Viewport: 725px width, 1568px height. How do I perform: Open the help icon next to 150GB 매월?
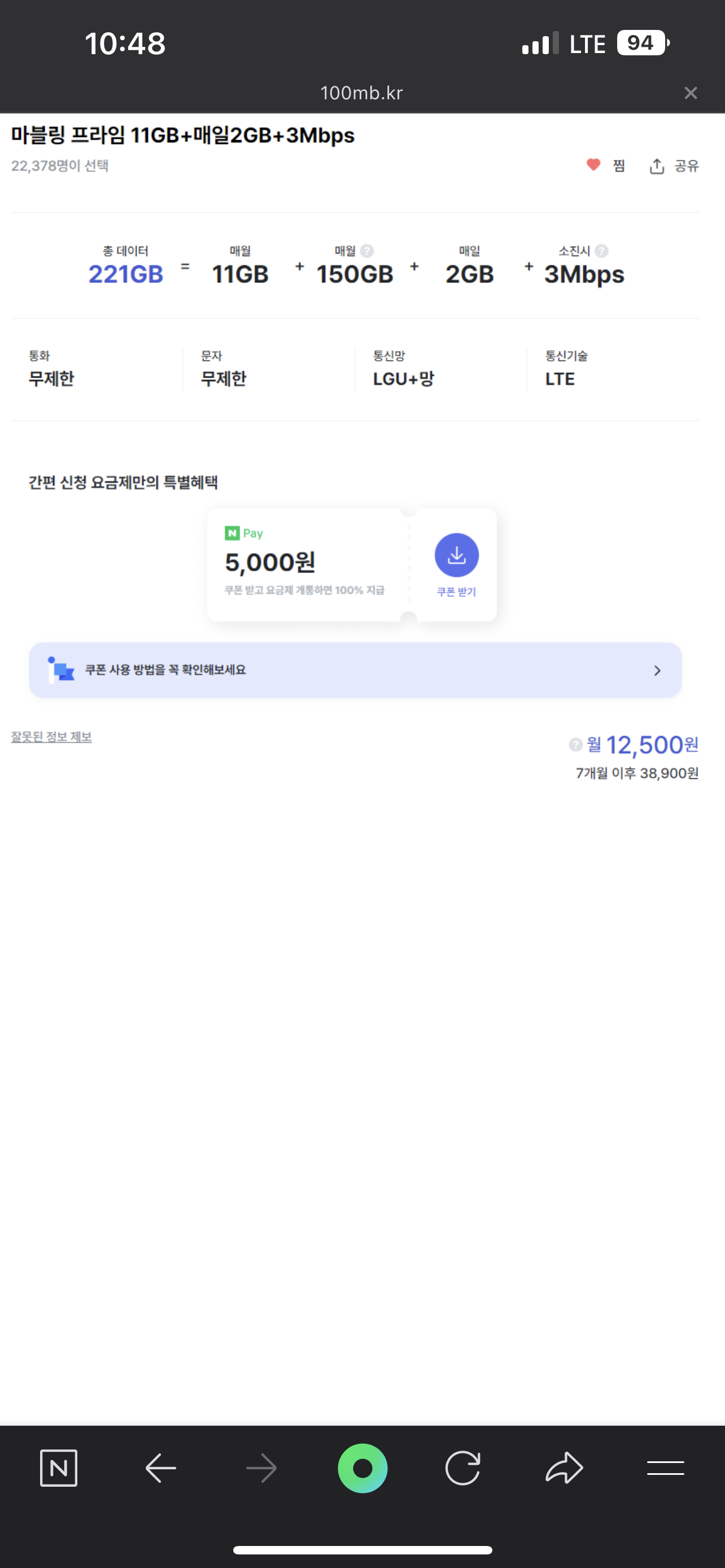(367, 251)
